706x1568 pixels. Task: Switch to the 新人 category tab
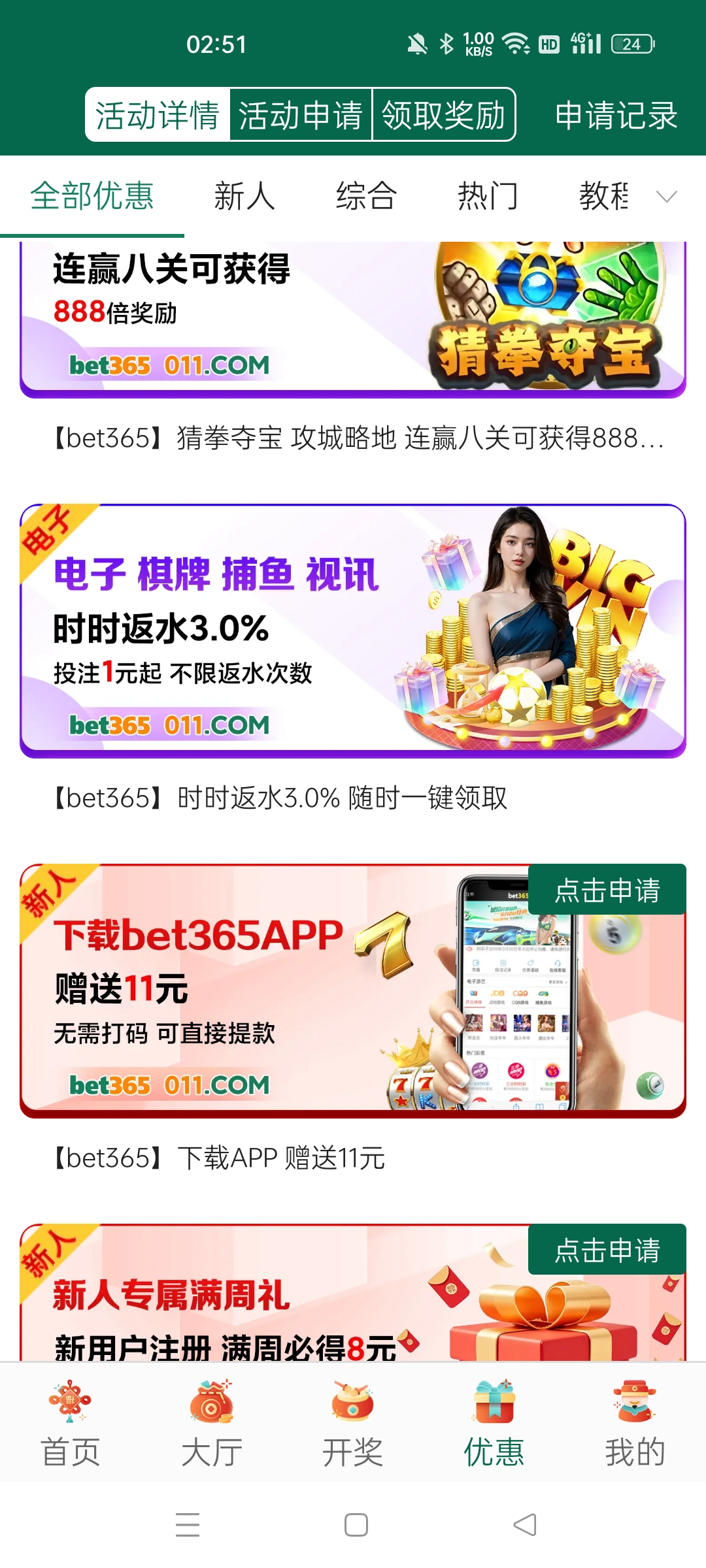(244, 196)
